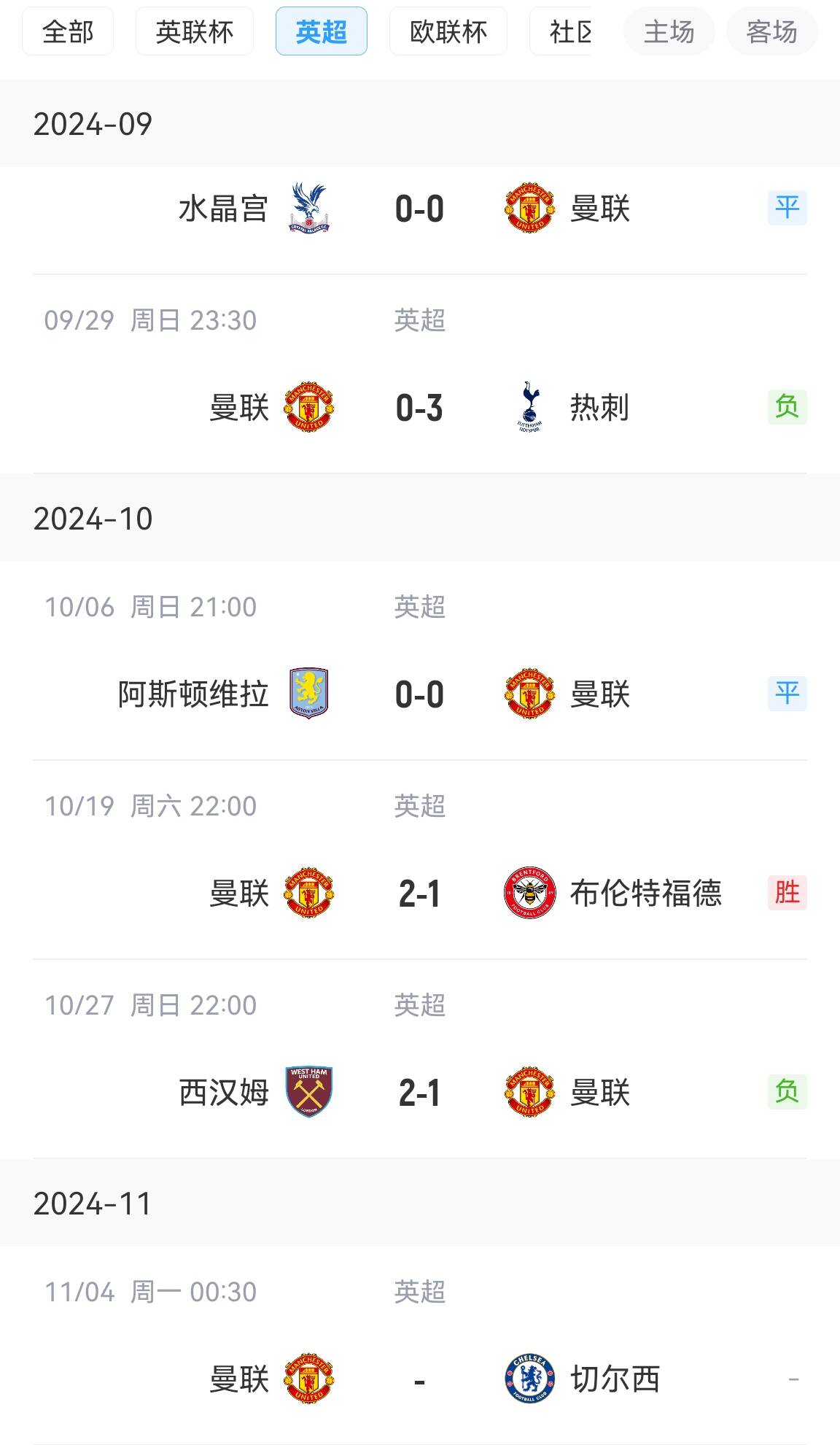This screenshot has width=840, height=1445.
Task: Open upcoming 曼联 vs 切尔西 match
Action: click(x=420, y=1346)
